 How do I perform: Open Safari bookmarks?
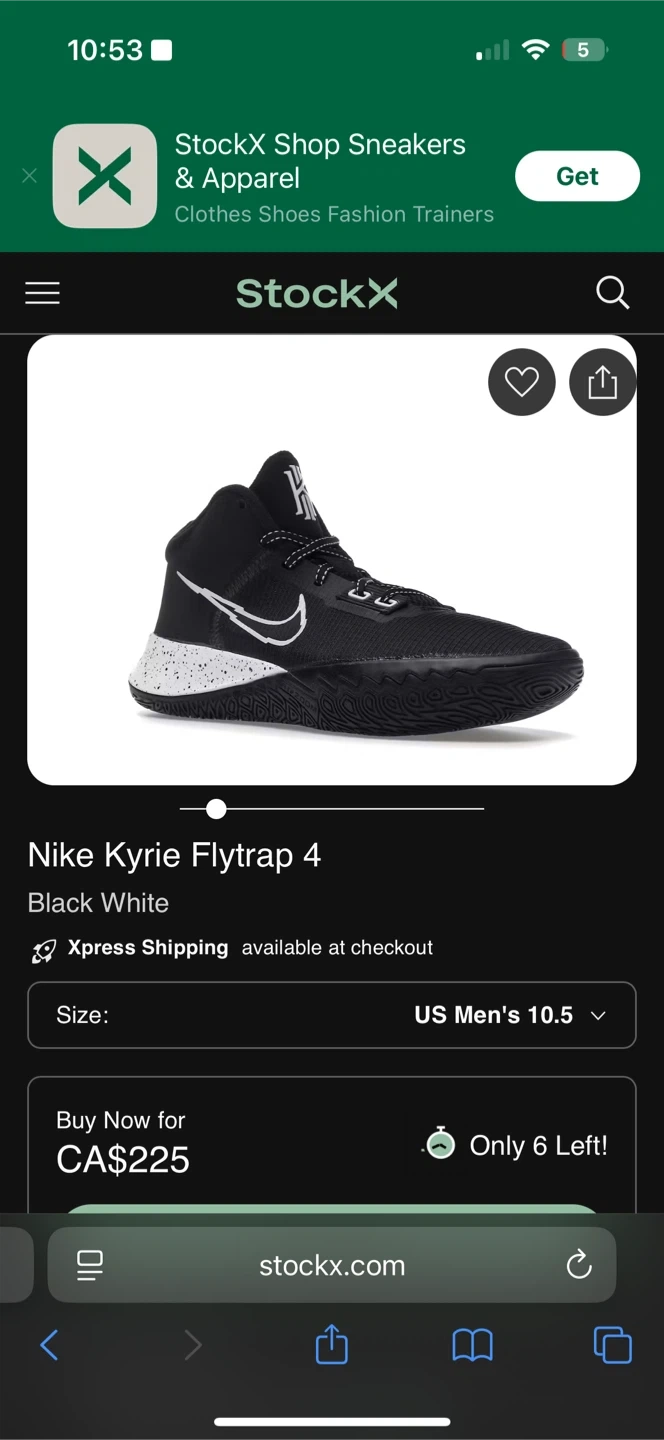[472, 1345]
